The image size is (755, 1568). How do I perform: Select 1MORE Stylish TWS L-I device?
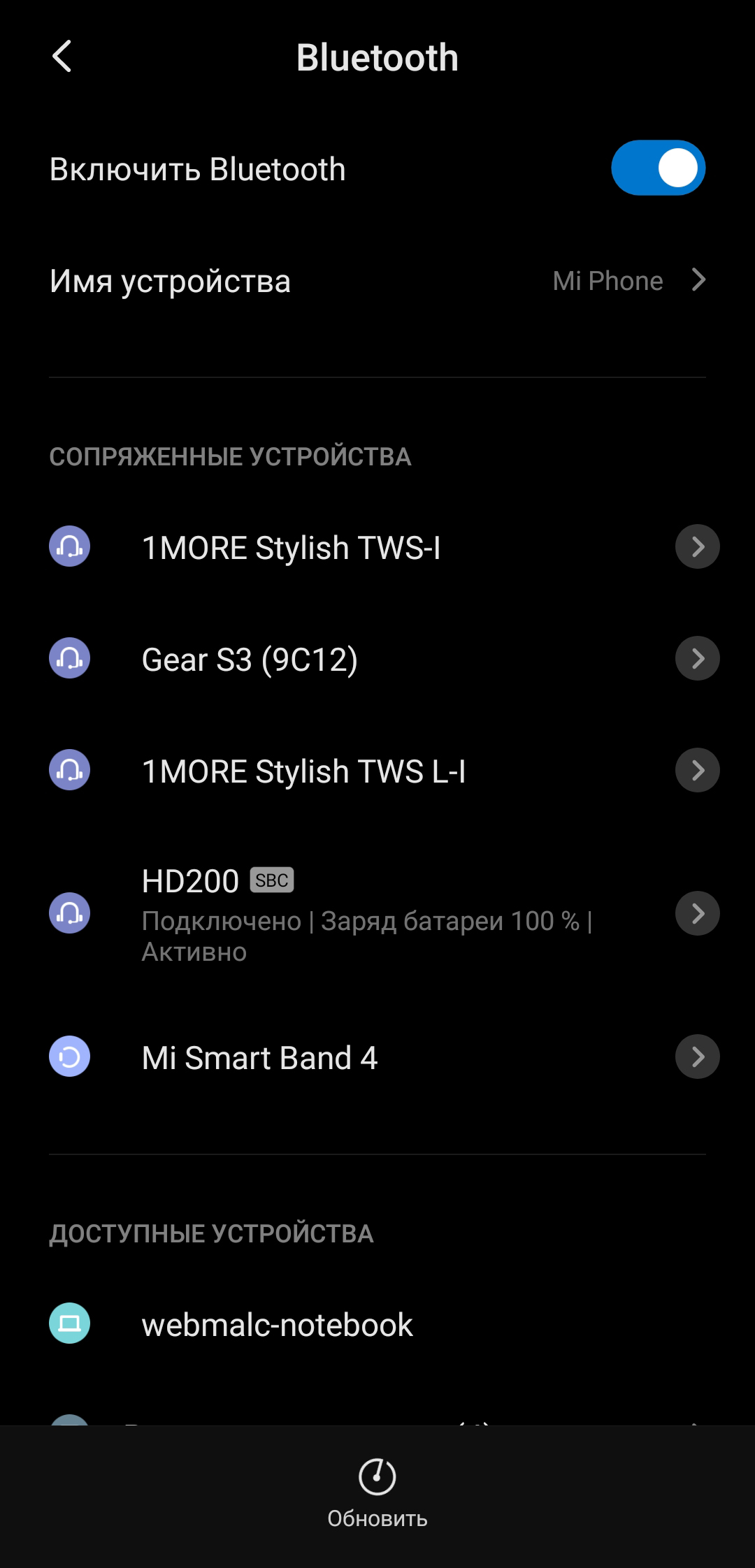pyautogui.click(x=303, y=771)
